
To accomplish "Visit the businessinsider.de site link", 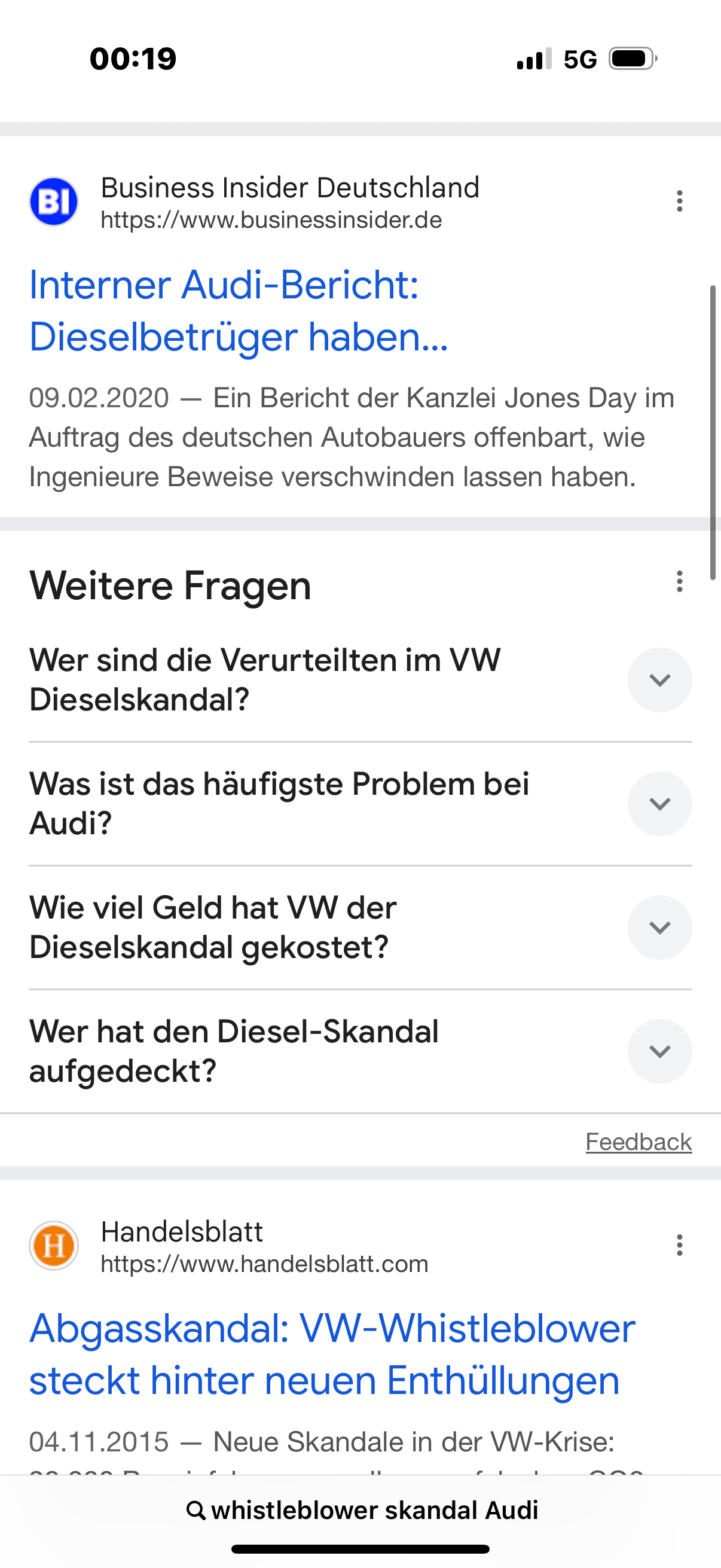I will click(271, 219).
